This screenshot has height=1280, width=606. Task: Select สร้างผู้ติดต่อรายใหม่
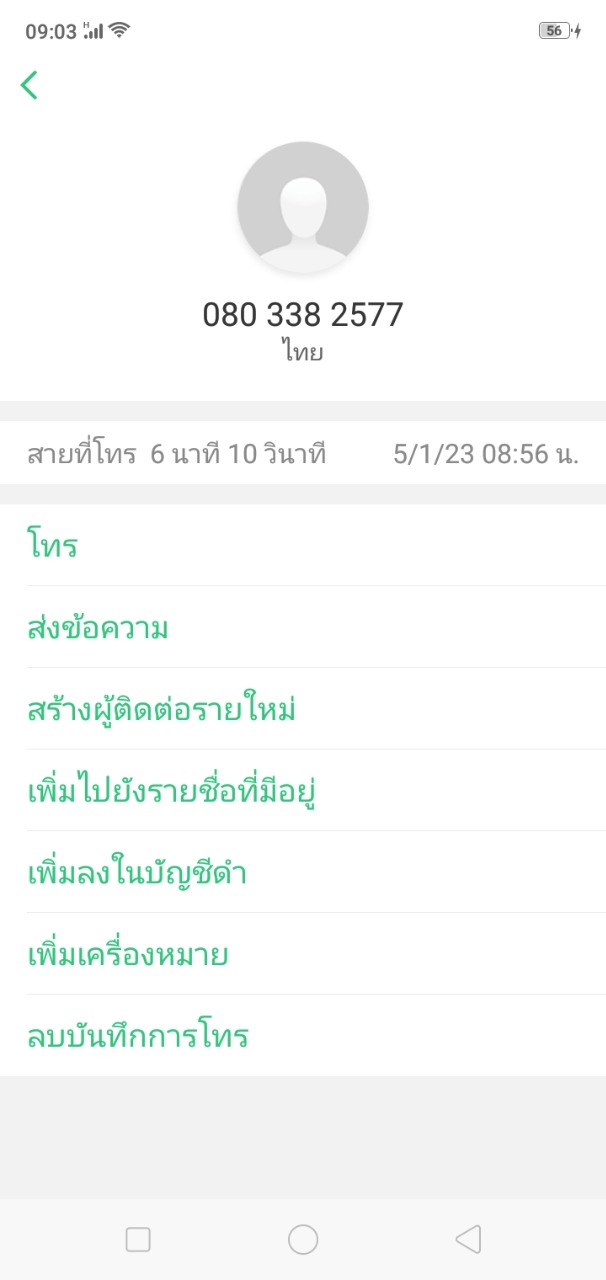pyautogui.click(x=303, y=710)
